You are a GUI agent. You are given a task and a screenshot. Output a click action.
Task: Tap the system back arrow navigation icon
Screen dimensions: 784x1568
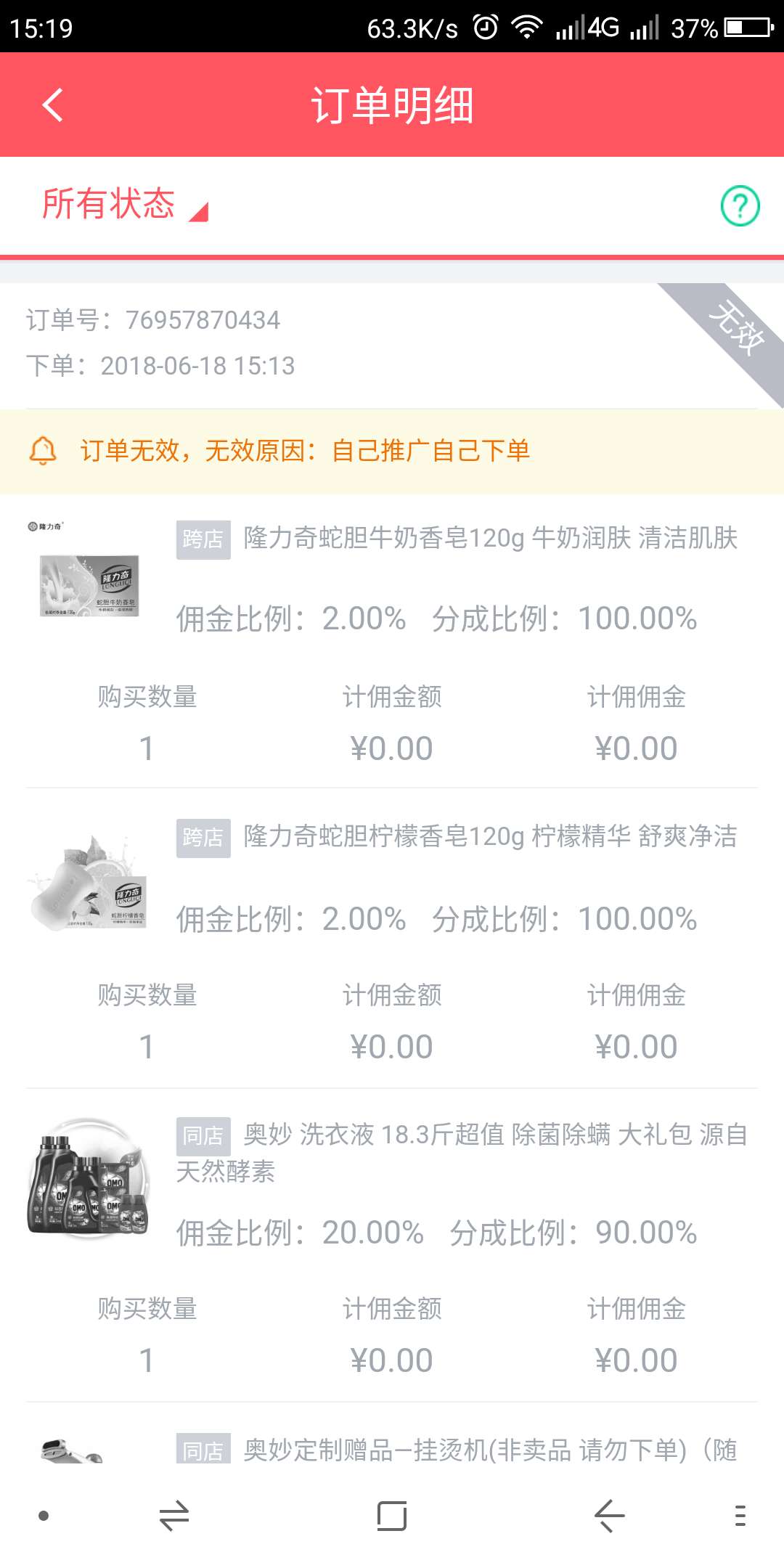[x=608, y=1516]
